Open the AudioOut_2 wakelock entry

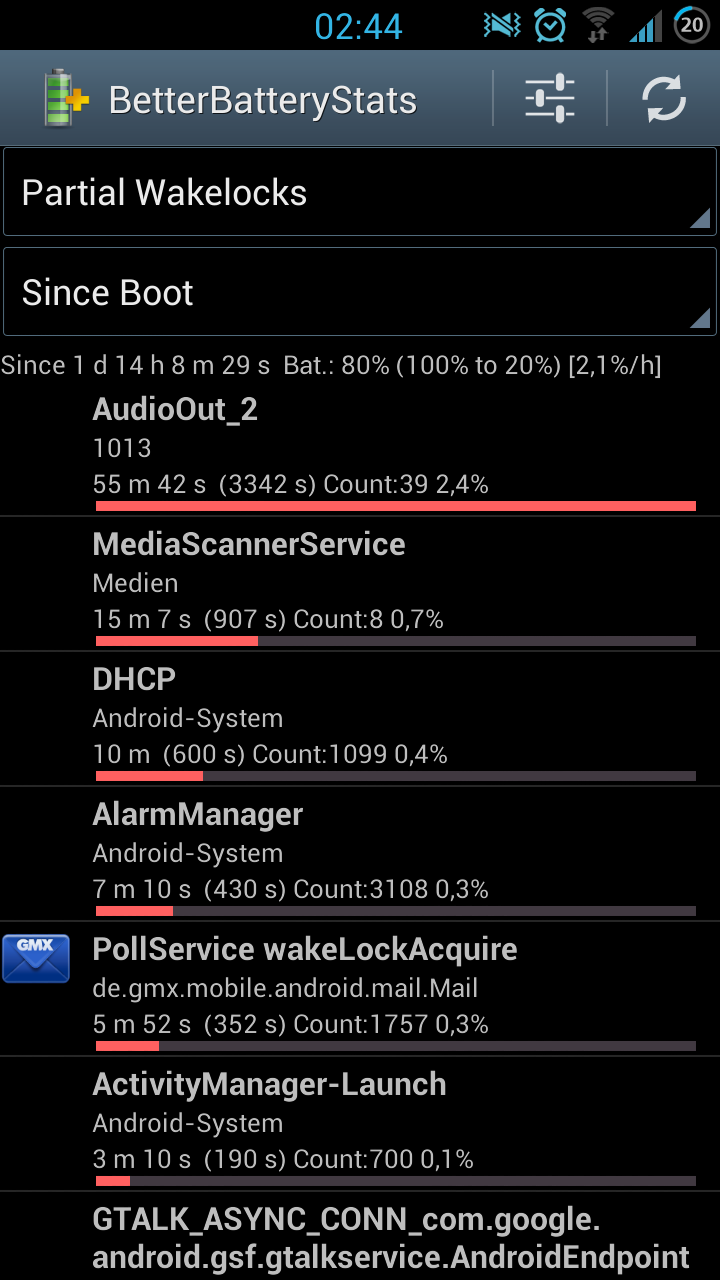(x=360, y=450)
